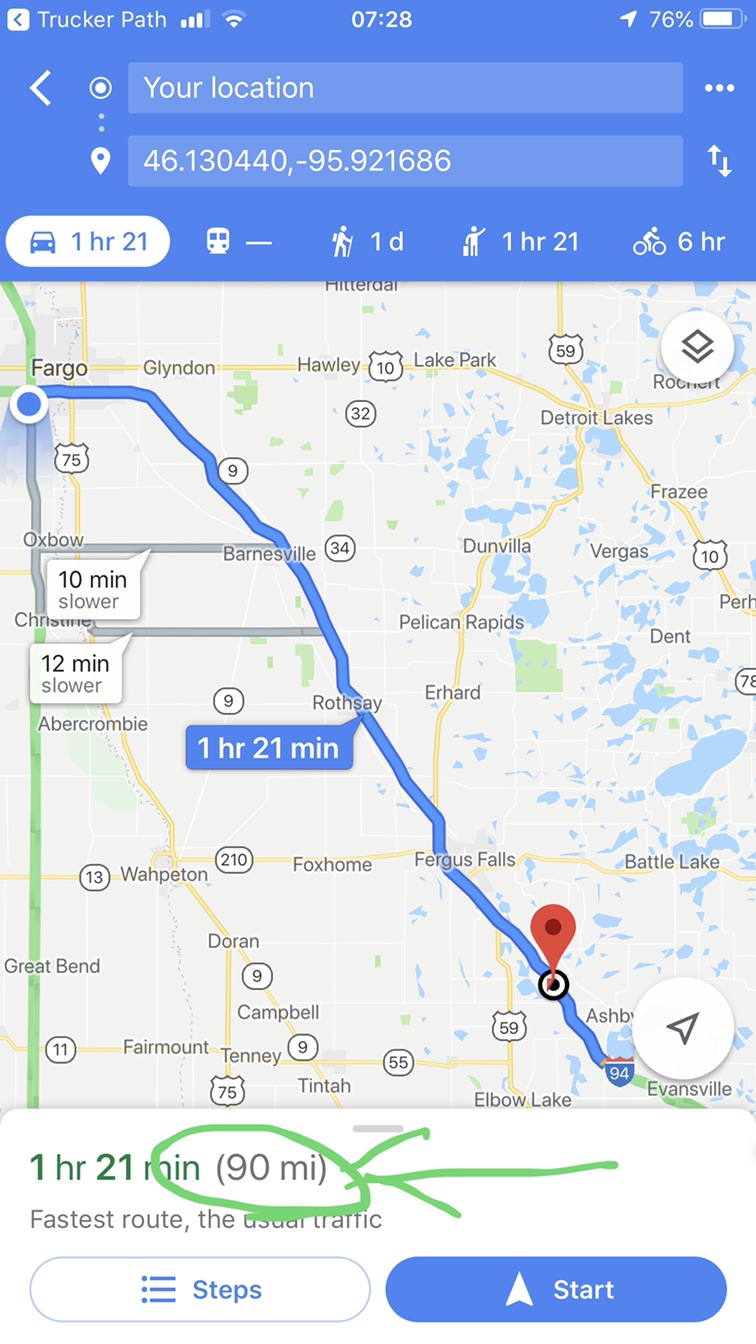
Task: Open the Steps list for this route
Action: 200,1290
